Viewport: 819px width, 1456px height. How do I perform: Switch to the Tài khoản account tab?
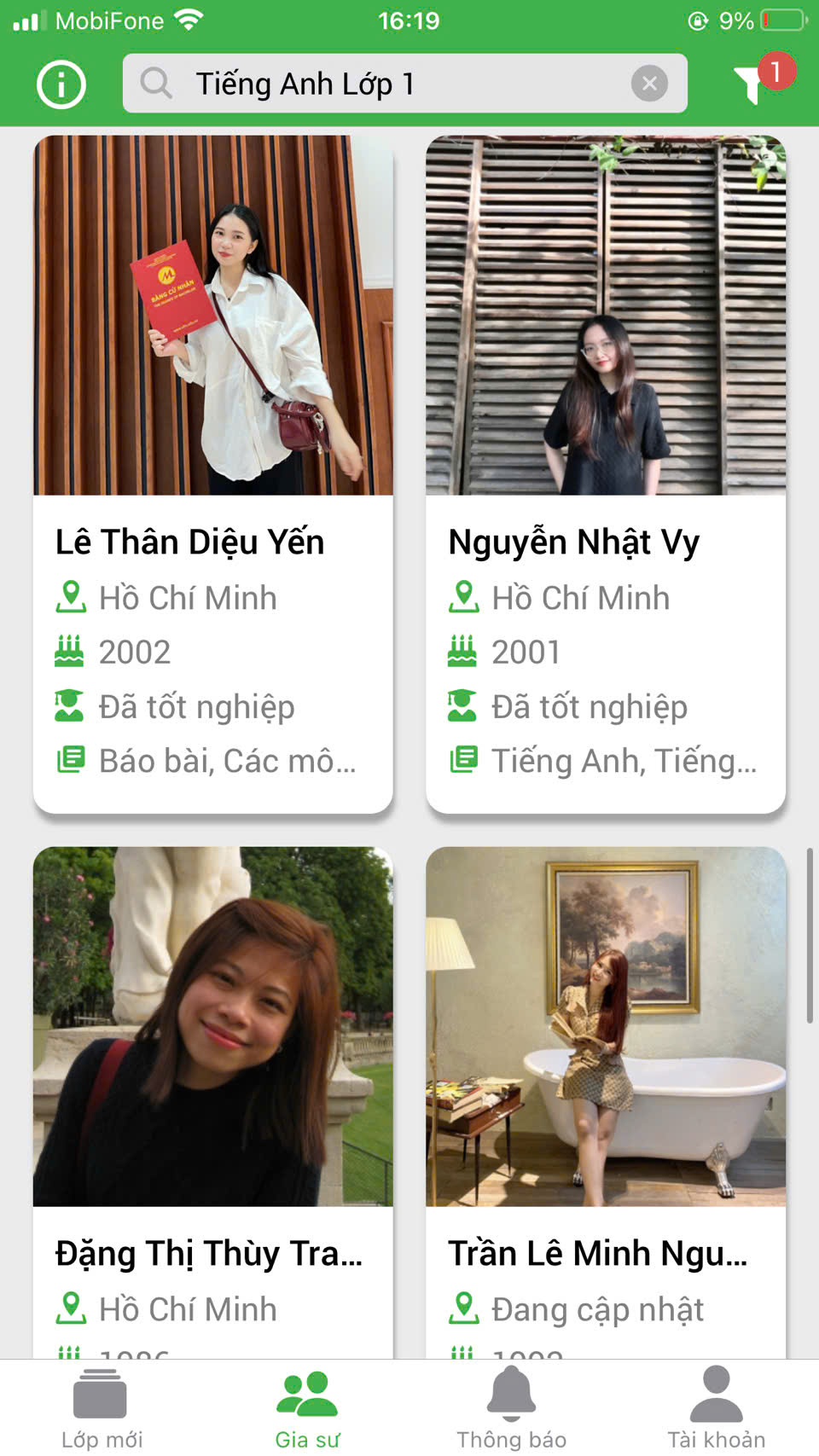[x=716, y=1409]
